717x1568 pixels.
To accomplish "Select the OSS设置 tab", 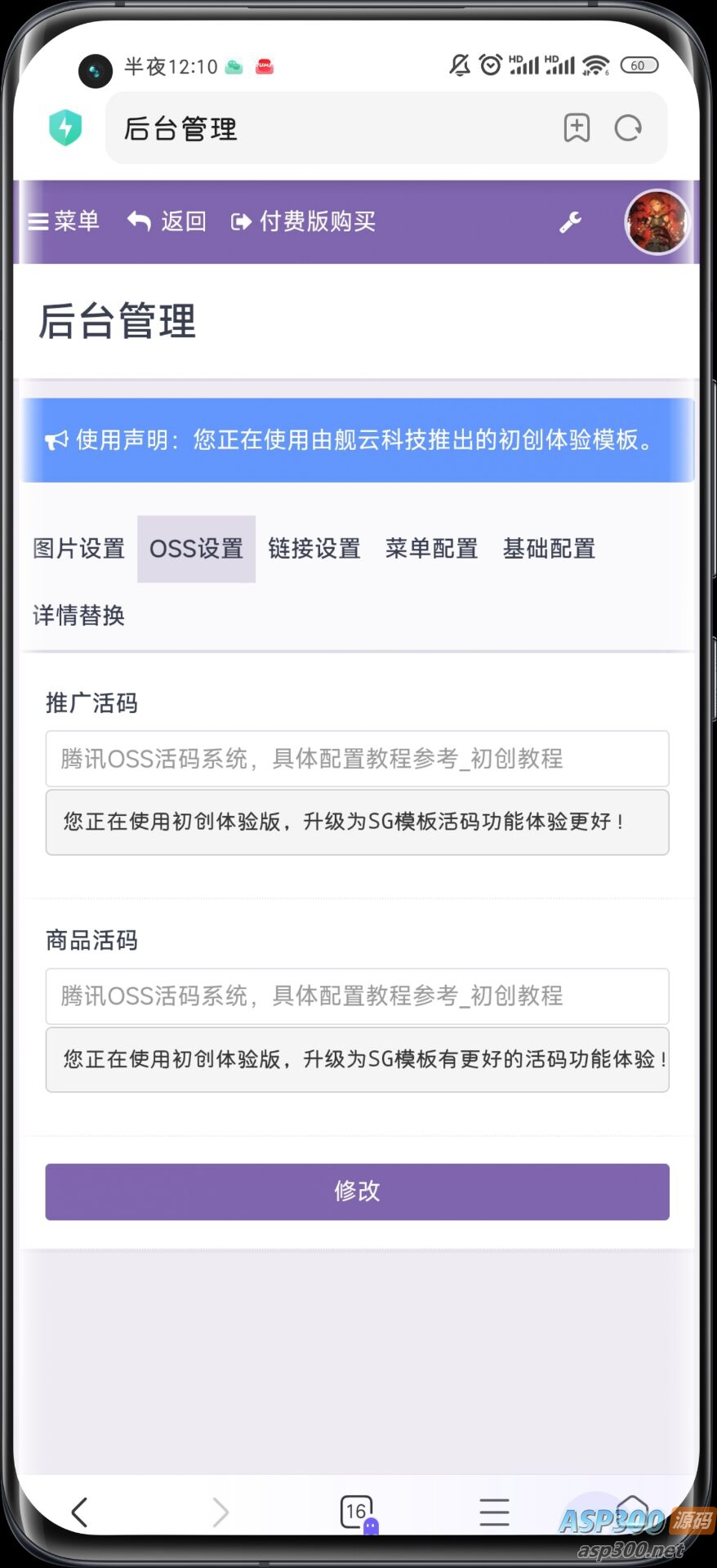I will coord(196,549).
